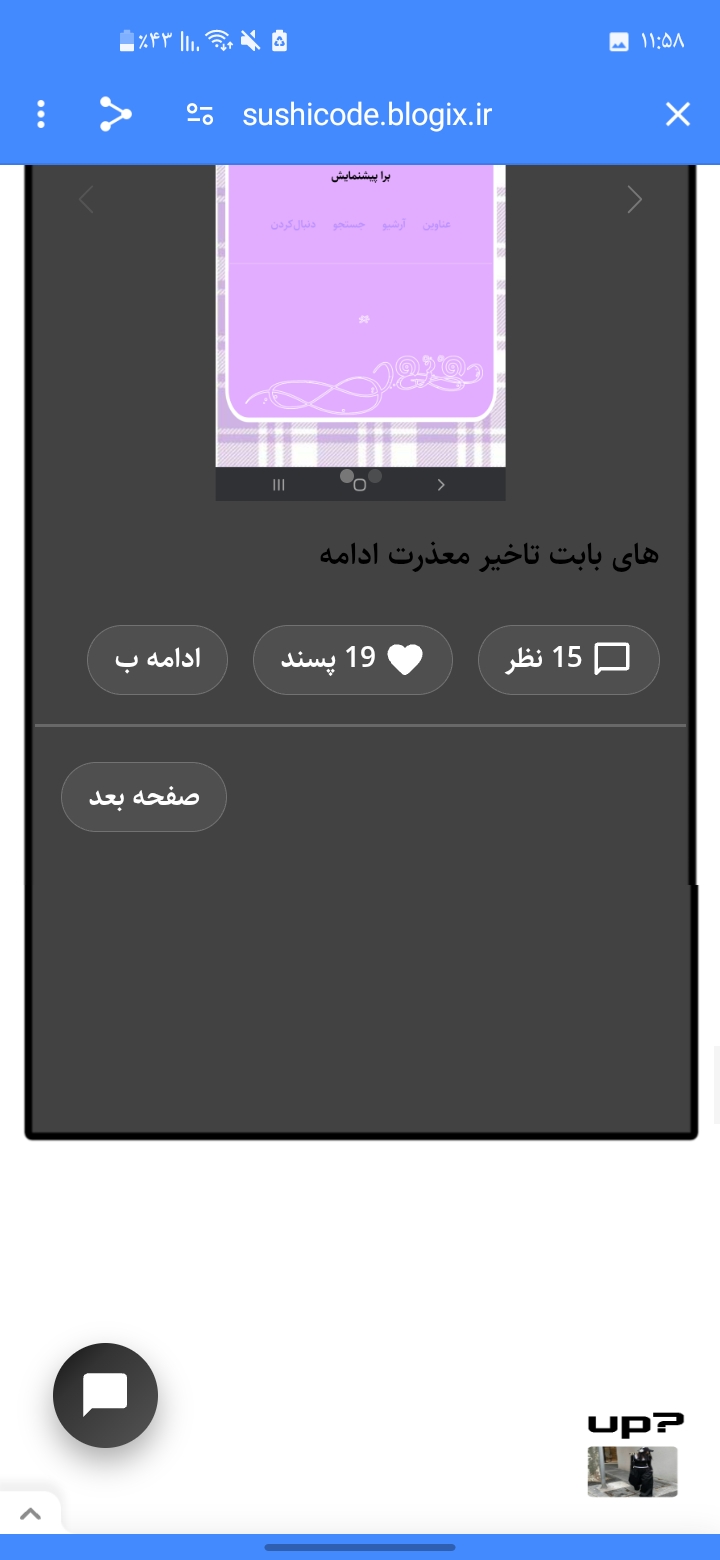Tap the up? scroll-to-top widget
This screenshot has width=720, height=1560.
pyautogui.click(x=633, y=1453)
